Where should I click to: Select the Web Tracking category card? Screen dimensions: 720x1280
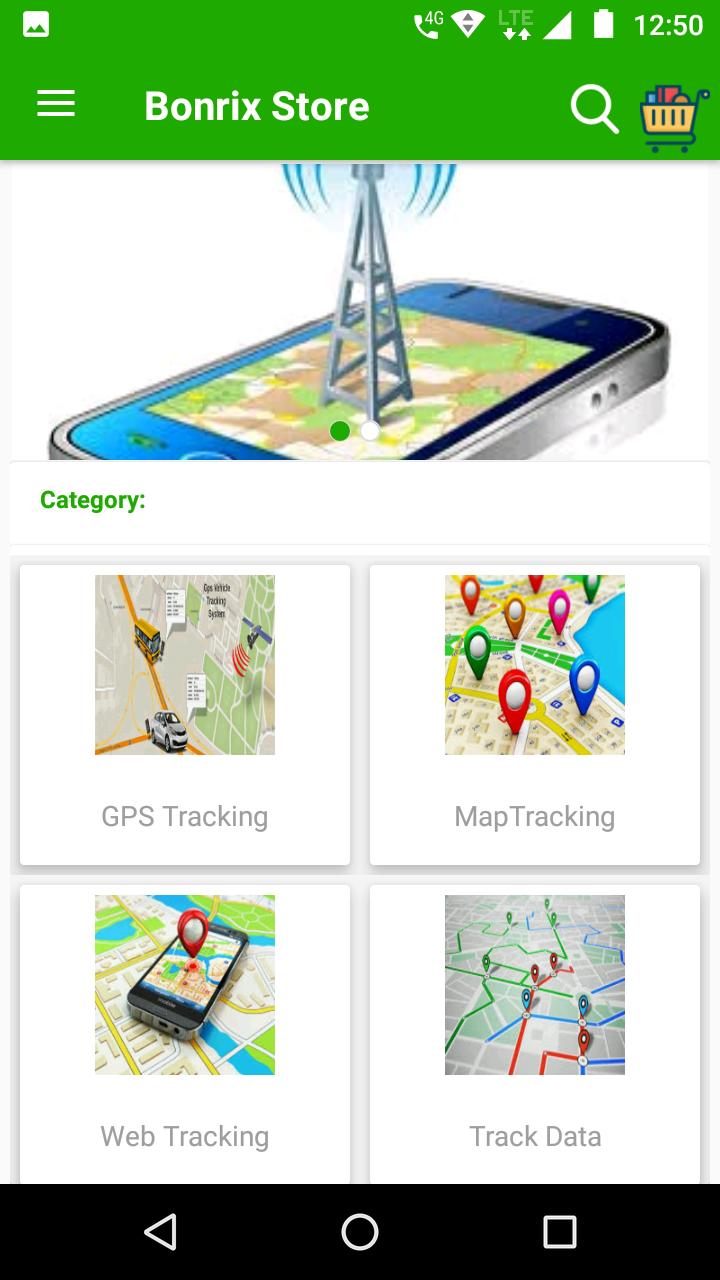tap(185, 1034)
